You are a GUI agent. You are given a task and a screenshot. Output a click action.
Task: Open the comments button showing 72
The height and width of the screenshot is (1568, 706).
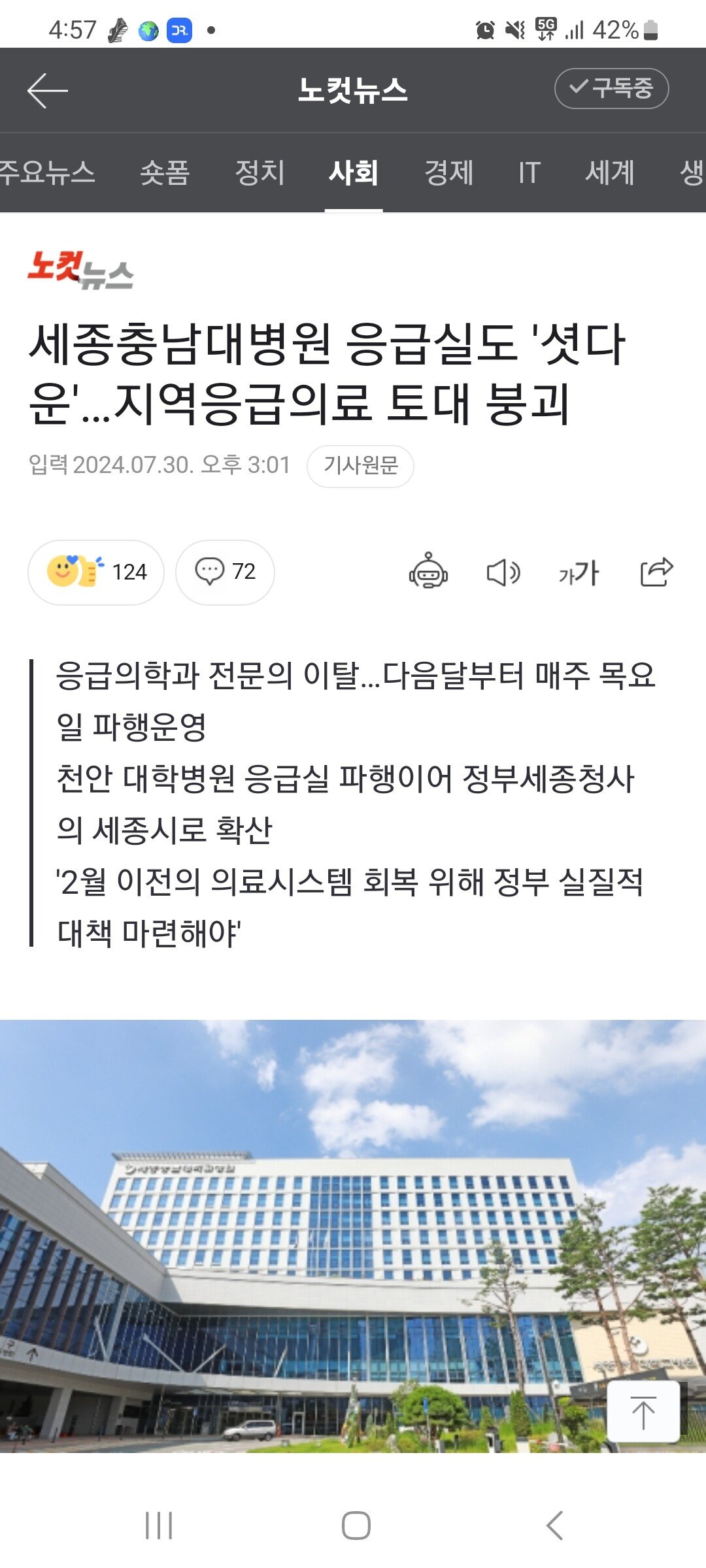pos(225,572)
